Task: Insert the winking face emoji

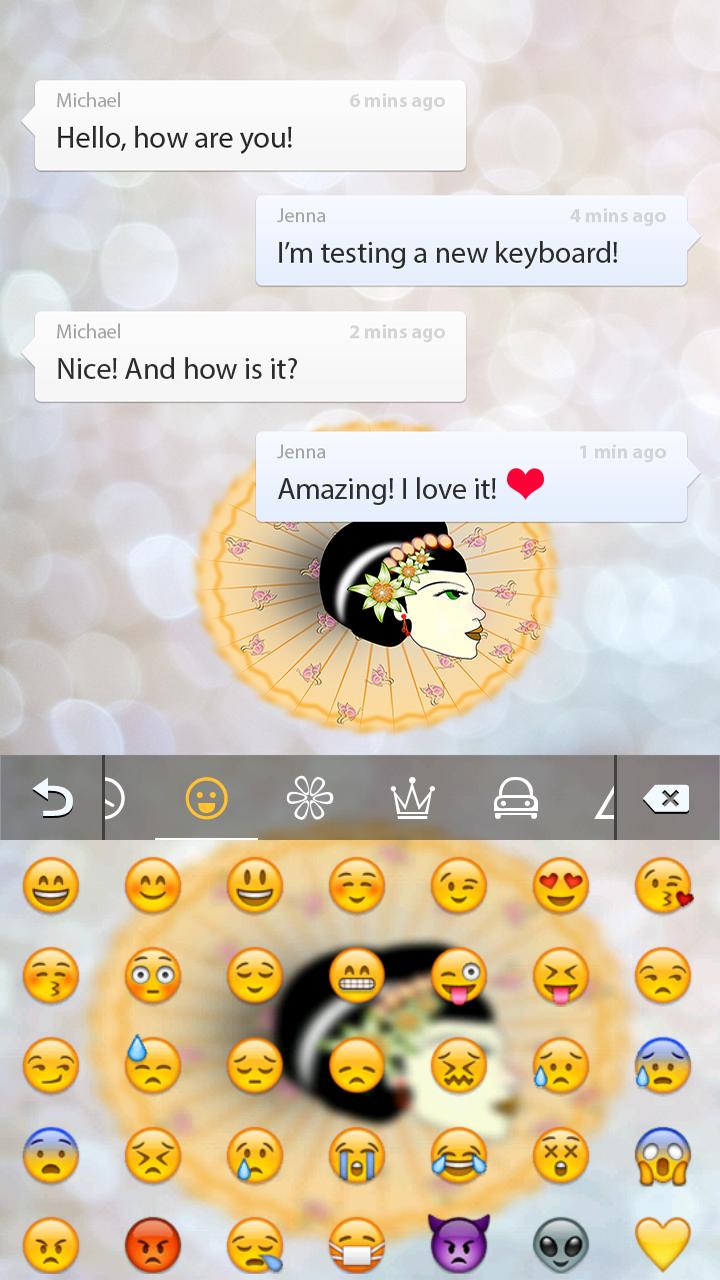Action: [459, 886]
